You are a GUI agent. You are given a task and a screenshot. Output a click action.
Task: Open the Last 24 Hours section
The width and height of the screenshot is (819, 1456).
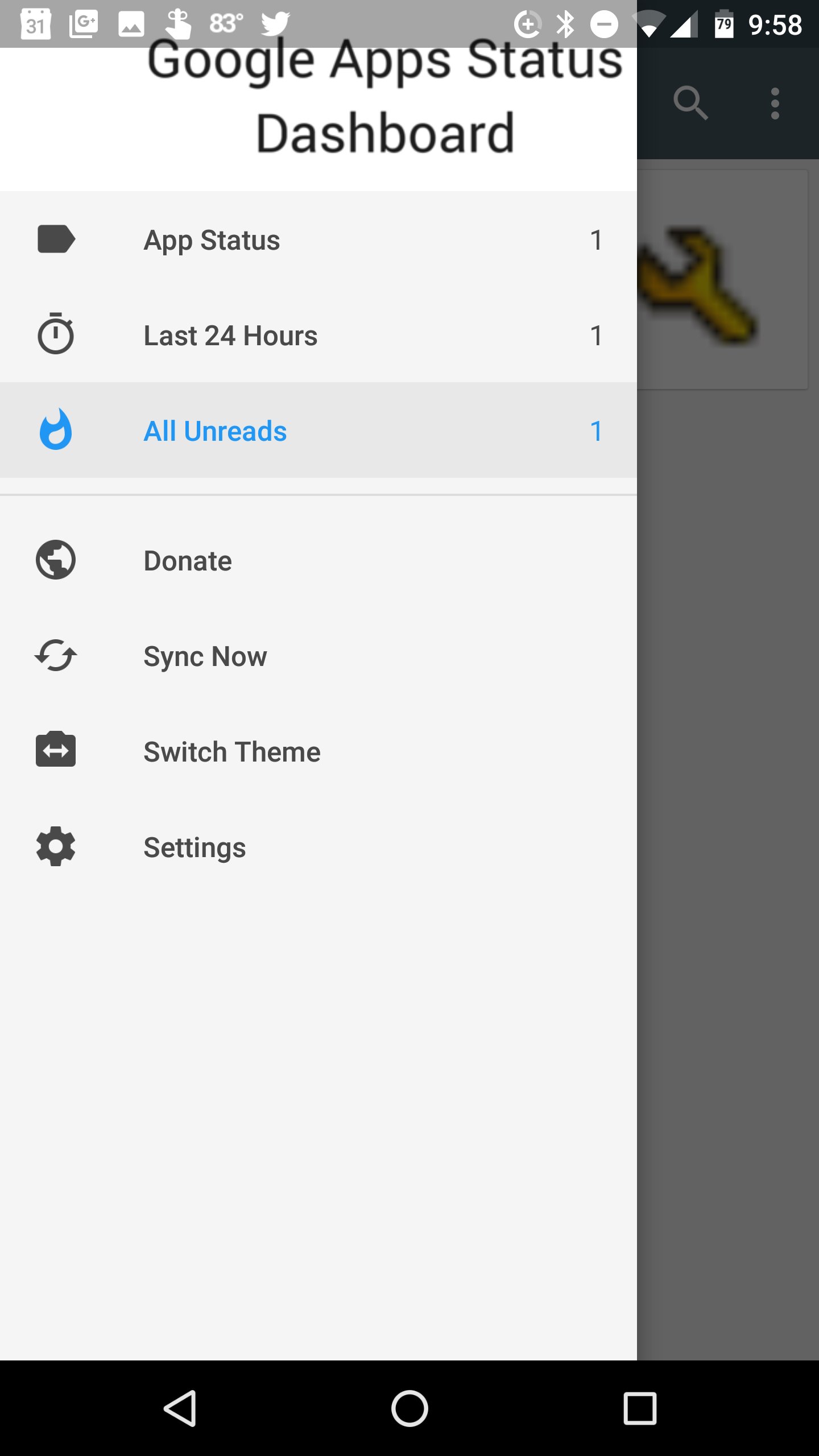tap(230, 334)
